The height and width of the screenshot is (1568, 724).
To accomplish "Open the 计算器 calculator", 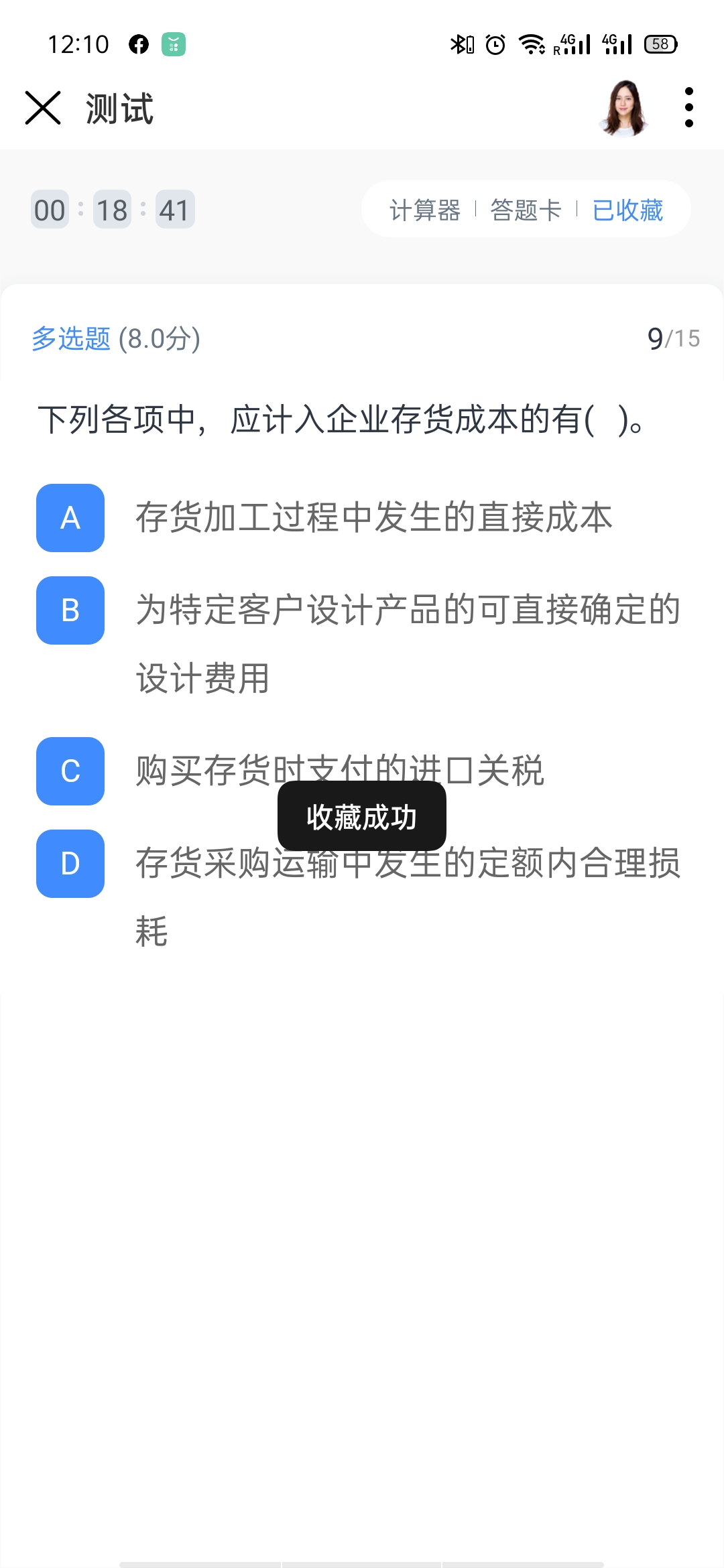I will click(x=425, y=210).
